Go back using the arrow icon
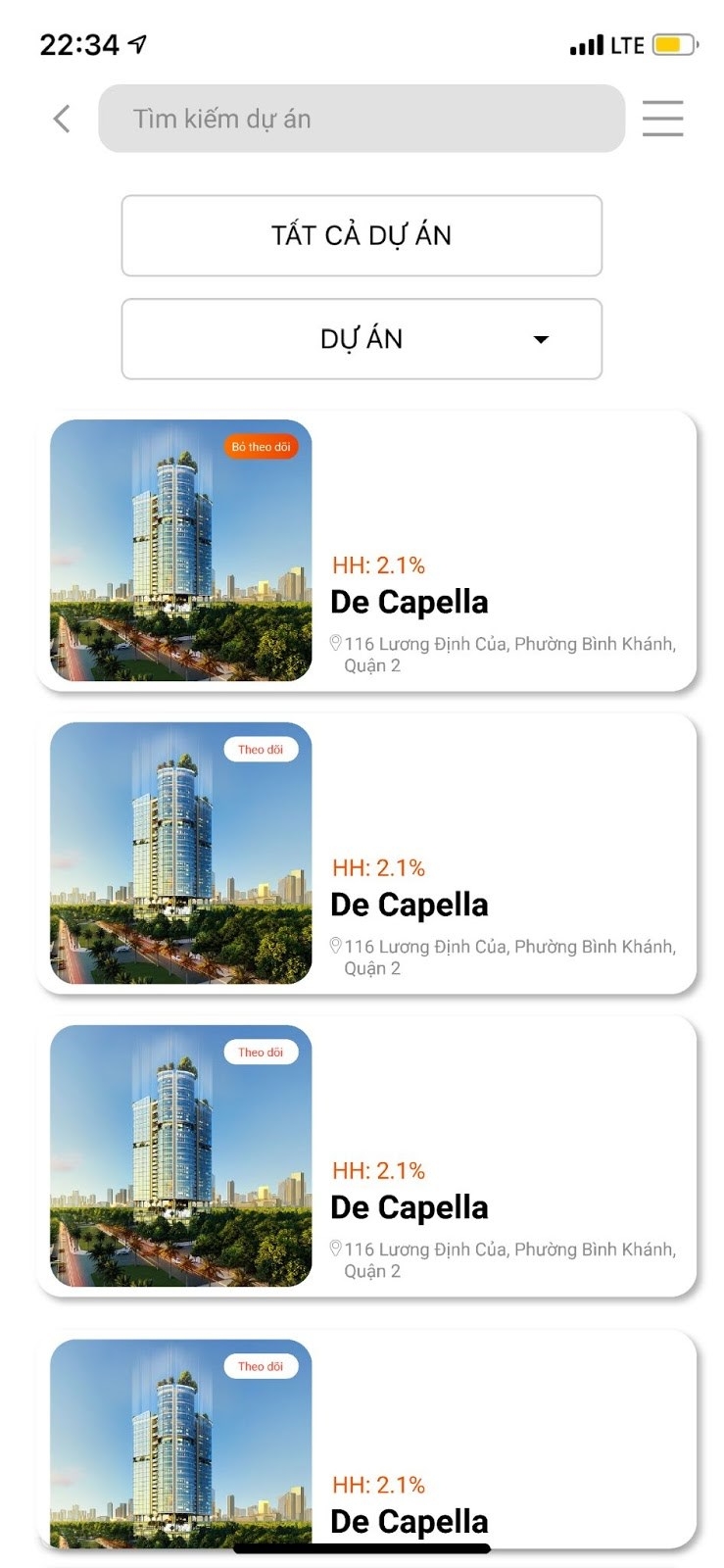The image size is (724, 1568). coord(62,119)
